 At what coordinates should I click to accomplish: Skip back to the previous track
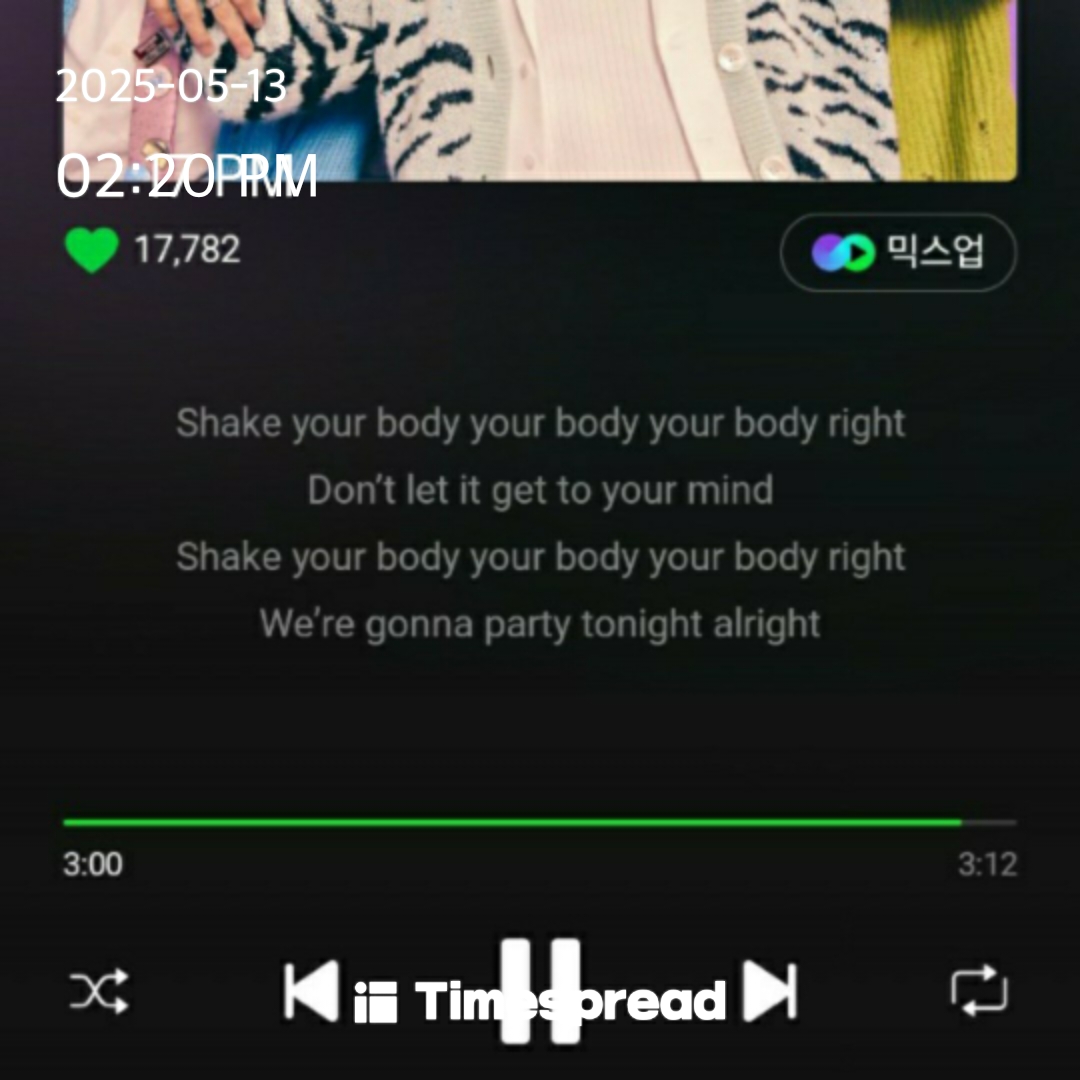click(x=310, y=992)
